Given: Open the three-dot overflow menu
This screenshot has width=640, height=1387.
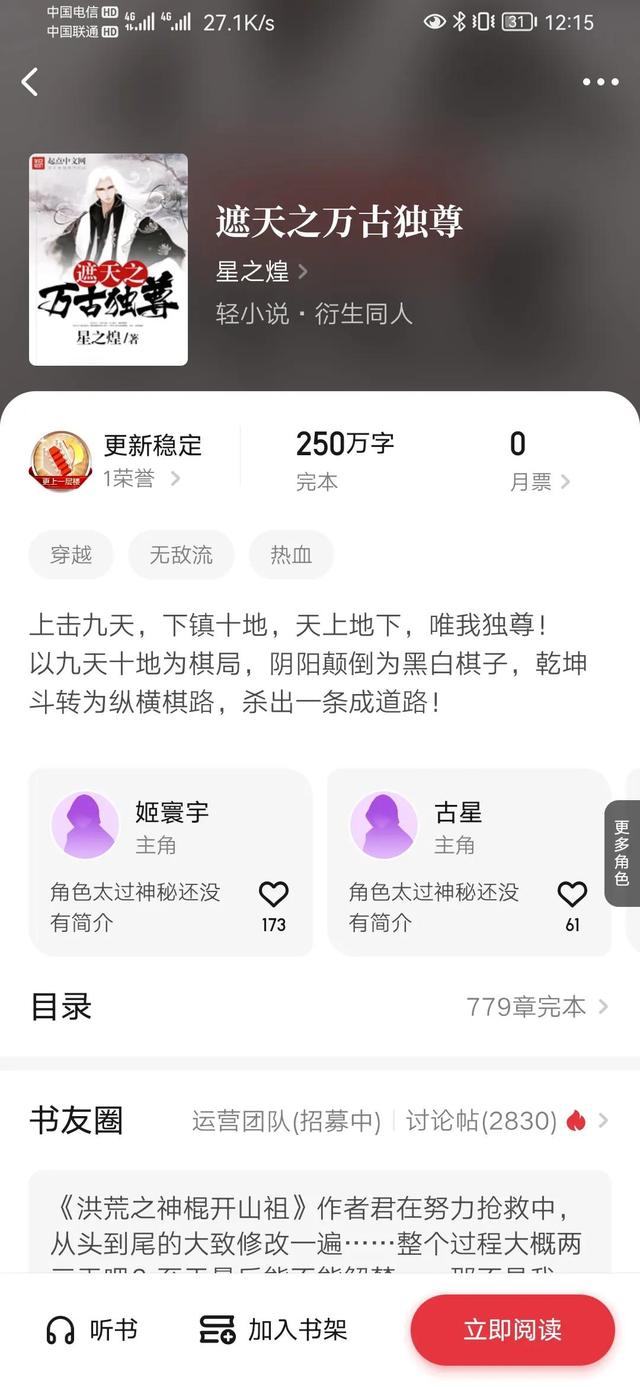Looking at the screenshot, I should [x=600, y=82].
